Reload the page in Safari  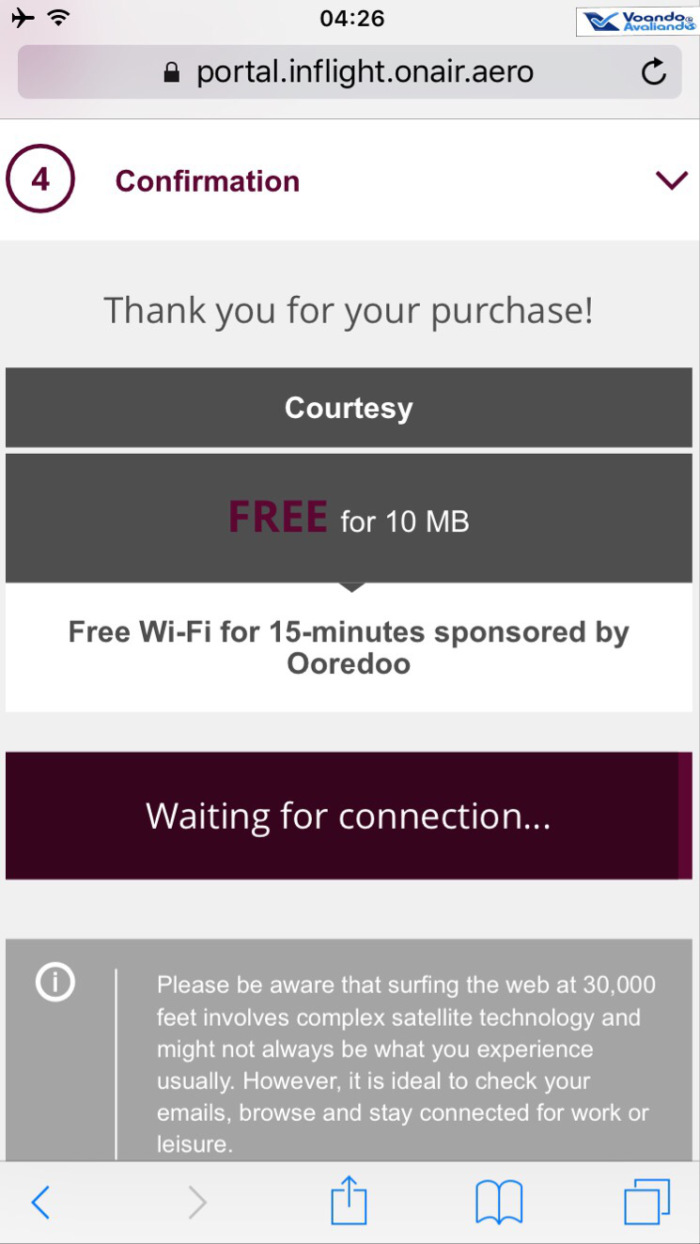[653, 72]
